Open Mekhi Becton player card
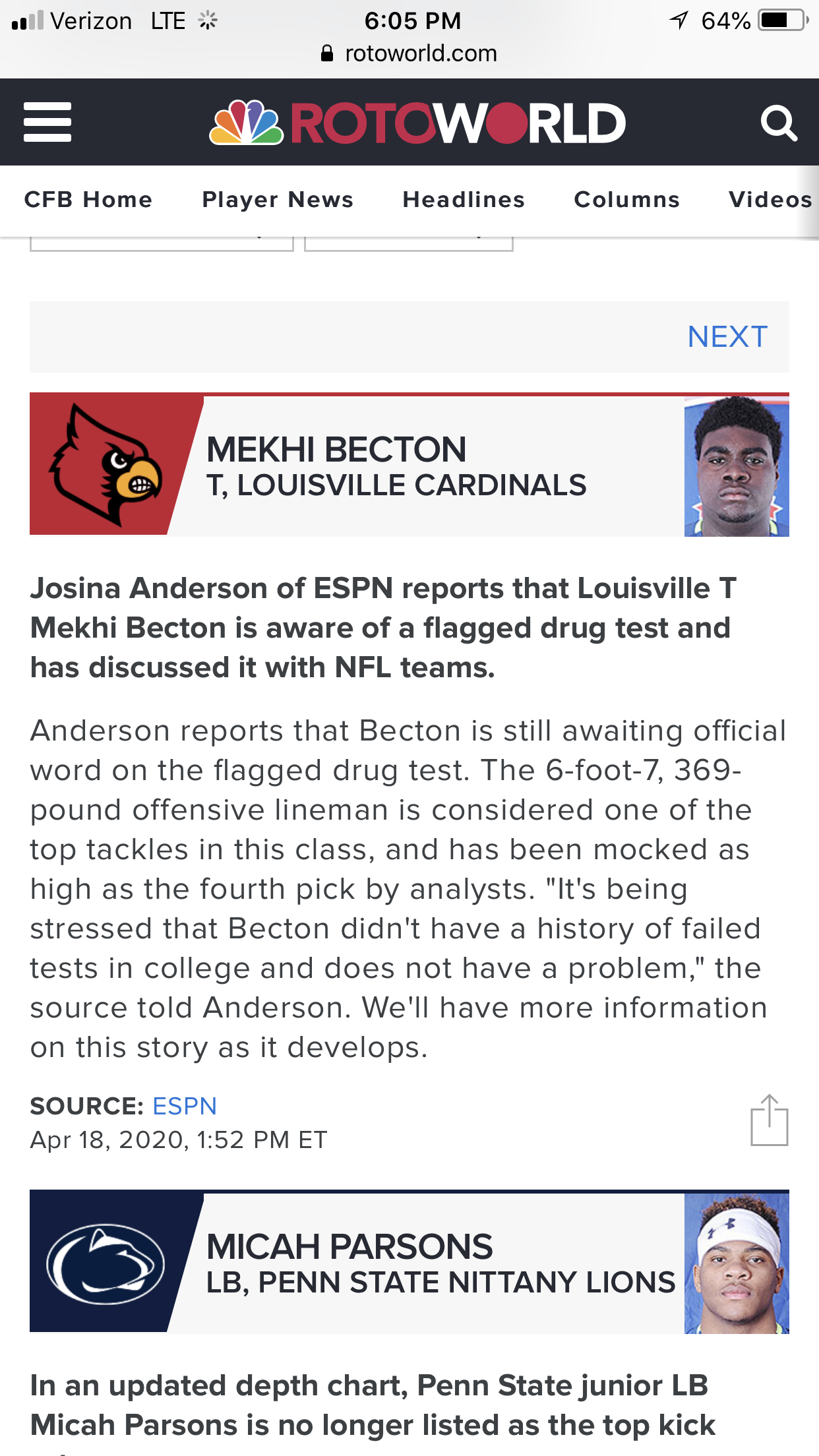The width and height of the screenshot is (819, 1456). click(336, 450)
